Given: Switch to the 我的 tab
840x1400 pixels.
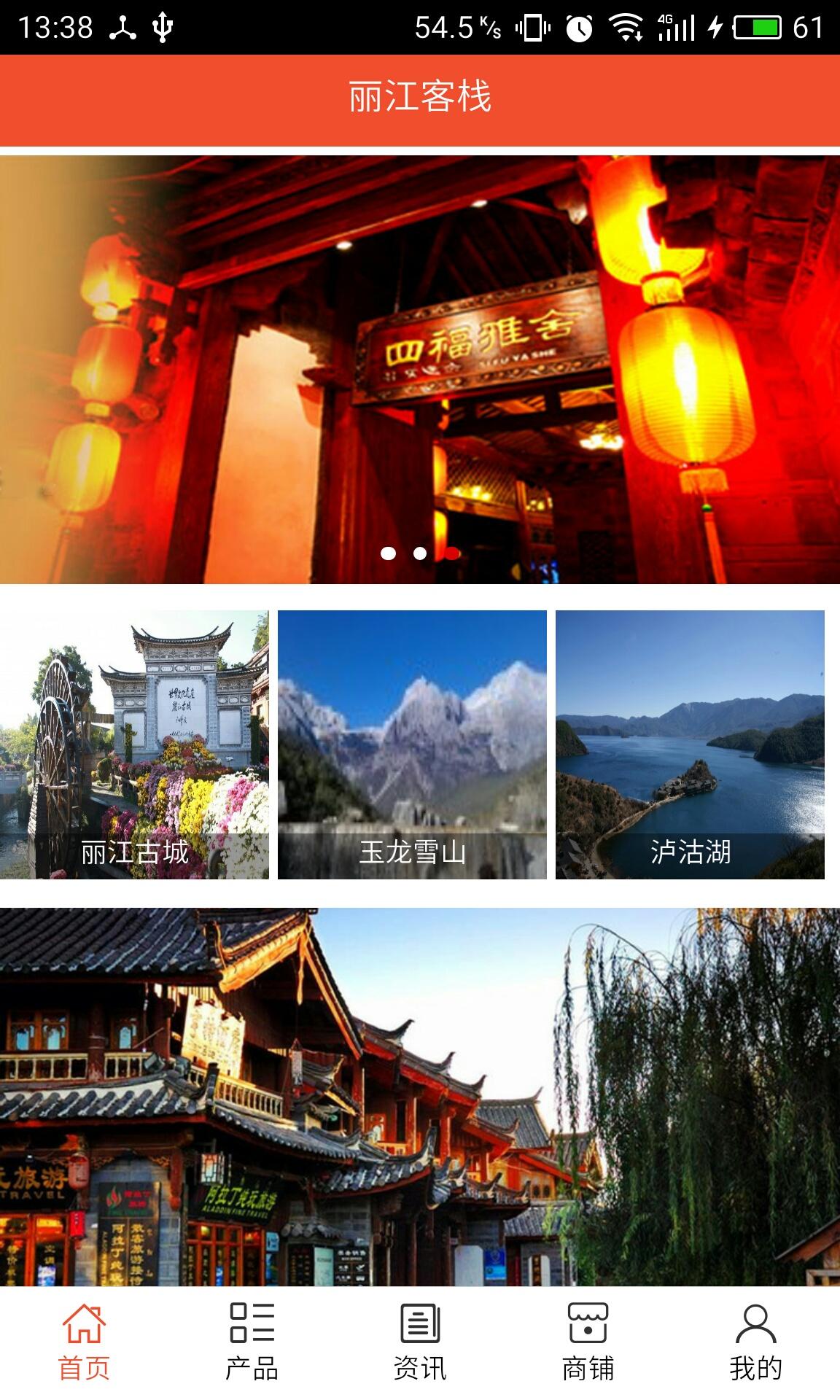Looking at the screenshot, I should [x=755, y=1342].
